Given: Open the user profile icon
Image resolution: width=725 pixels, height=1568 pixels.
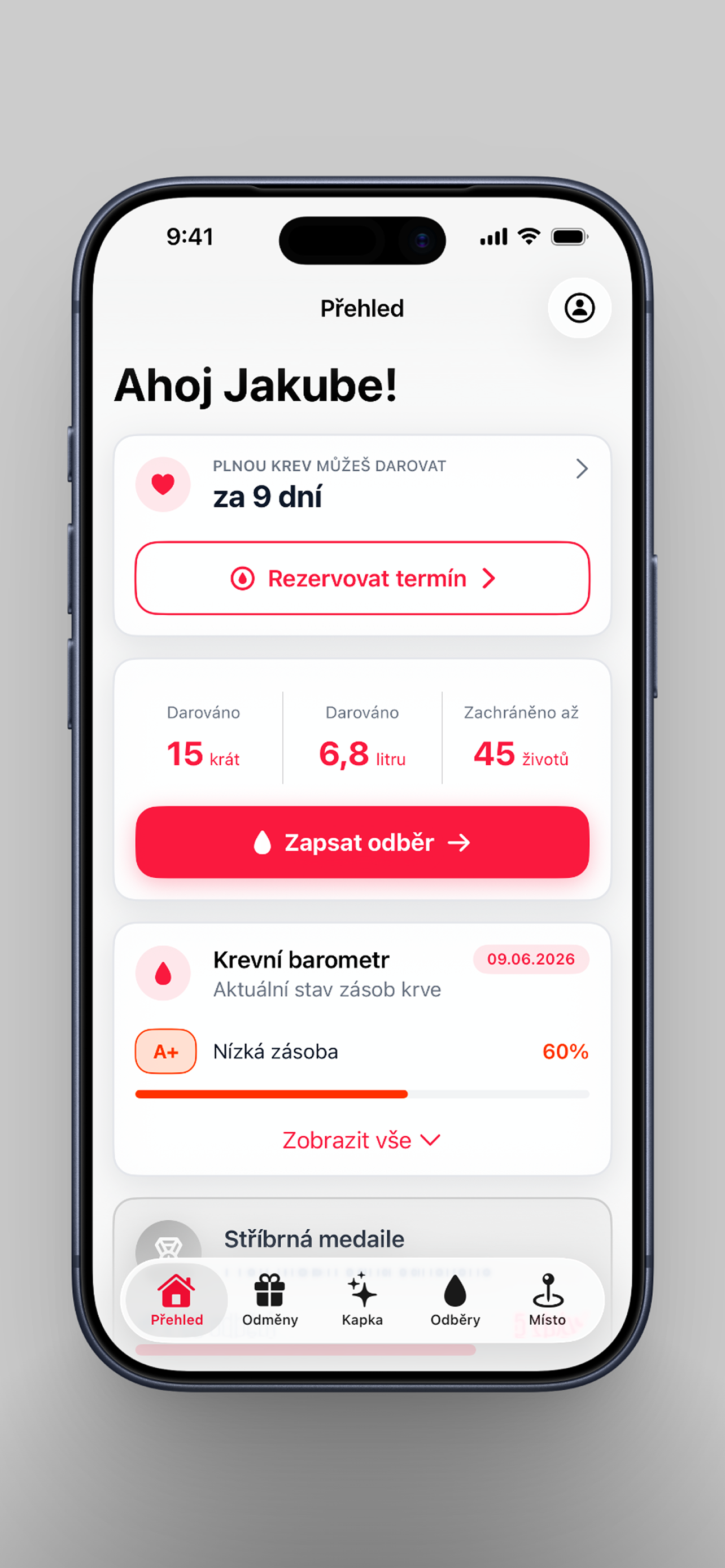Looking at the screenshot, I should (579, 308).
